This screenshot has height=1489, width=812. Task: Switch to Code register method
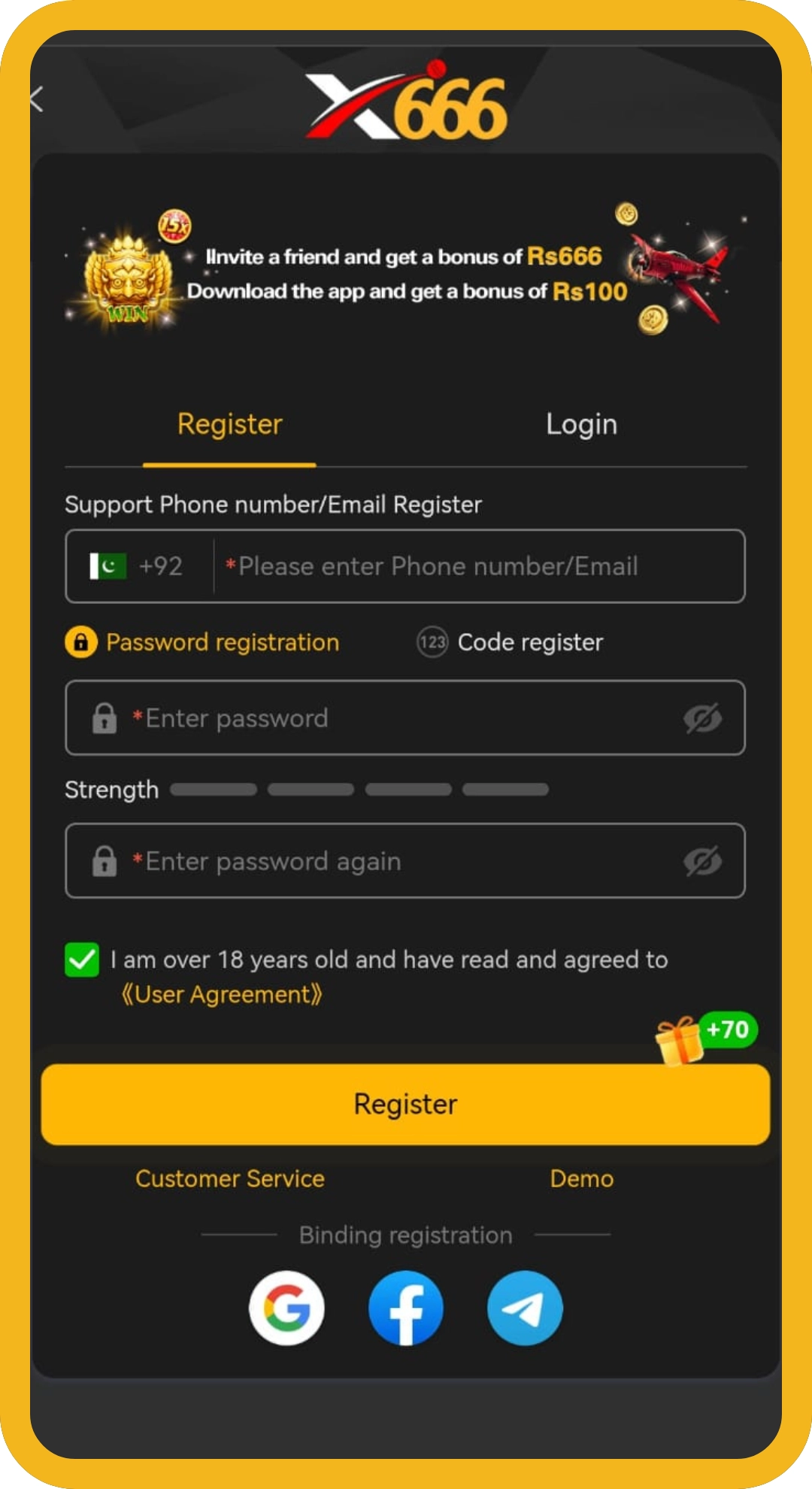pyautogui.click(x=511, y=642)
